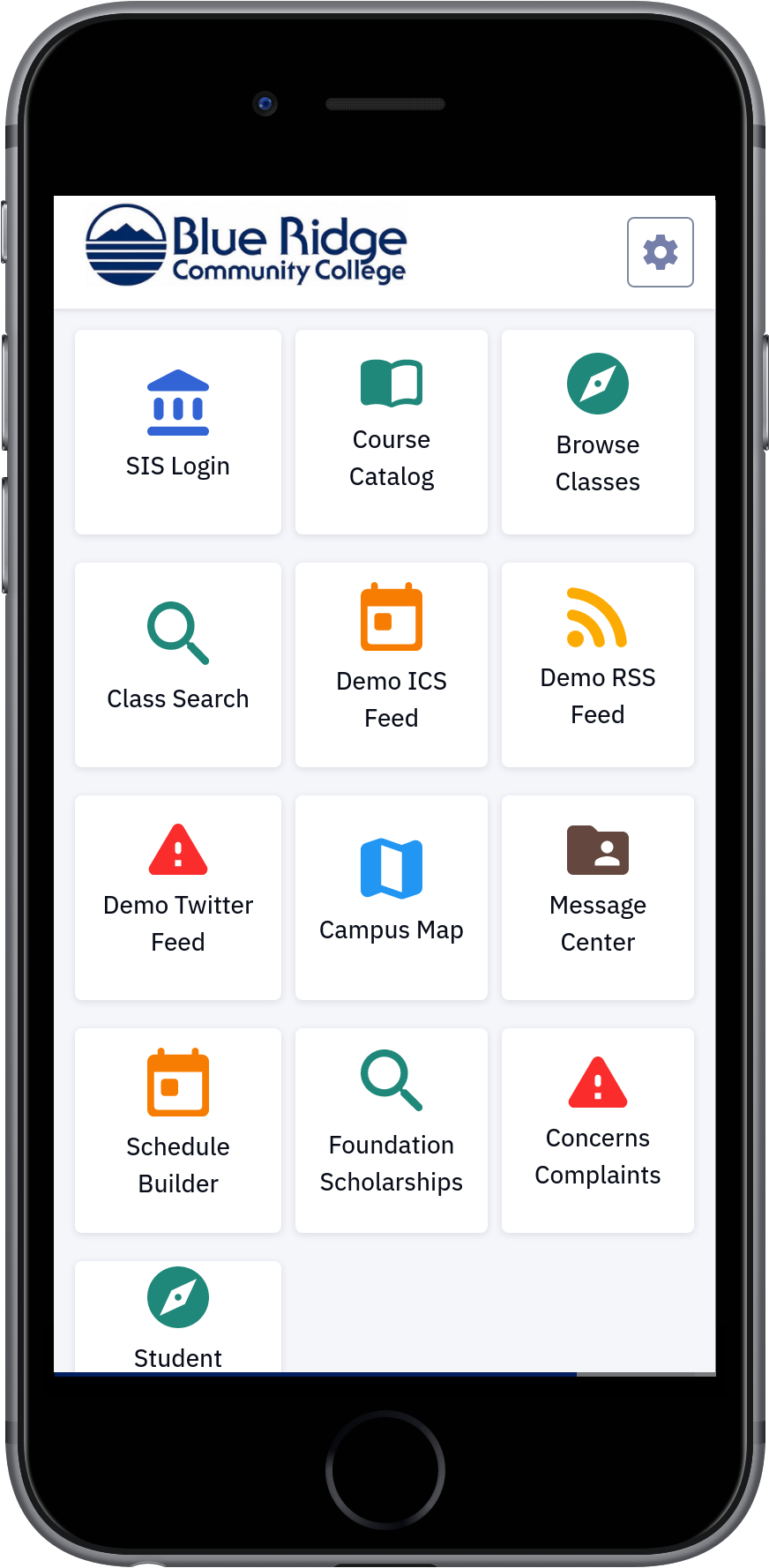The image size is (769, 1568).
Task: Launch Class Search
Action: (x=178, y=665)
